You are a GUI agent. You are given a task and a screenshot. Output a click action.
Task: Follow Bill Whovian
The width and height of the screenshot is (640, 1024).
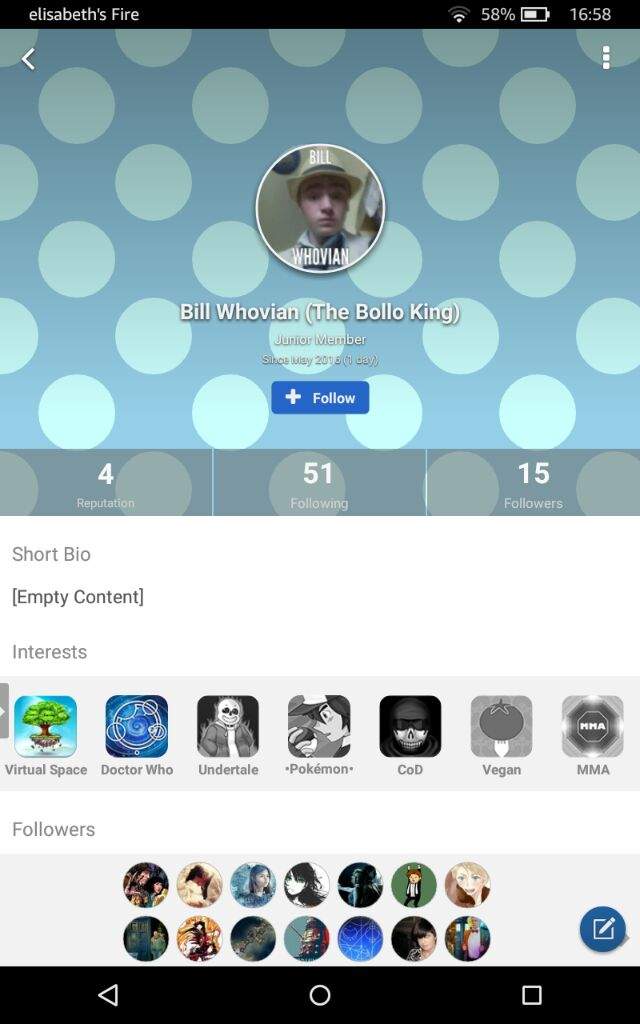tap(320, 398)
